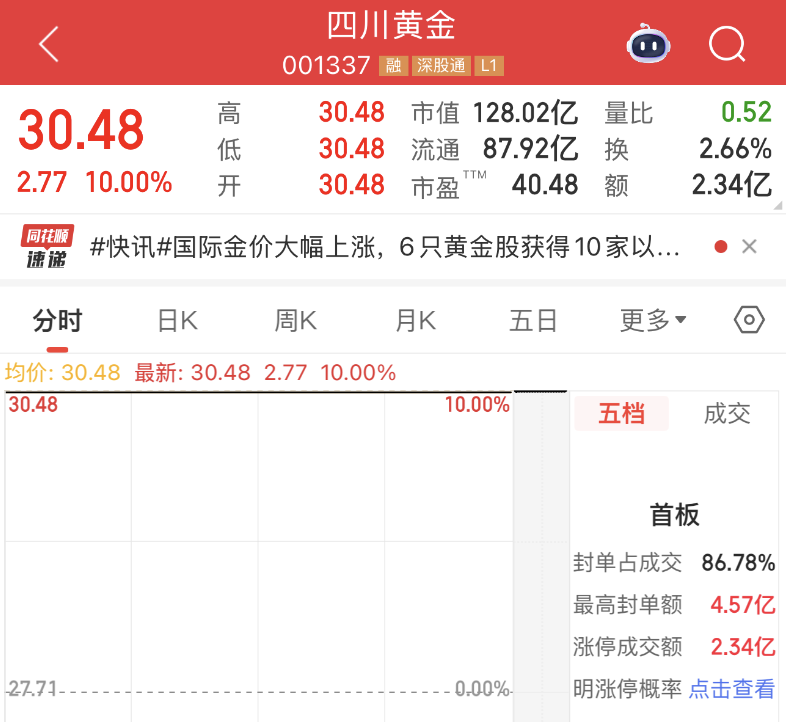The height and width of the screenshot is (722, 788).
Task: Expand the 更多 dropdown
Action: (653, 321)
